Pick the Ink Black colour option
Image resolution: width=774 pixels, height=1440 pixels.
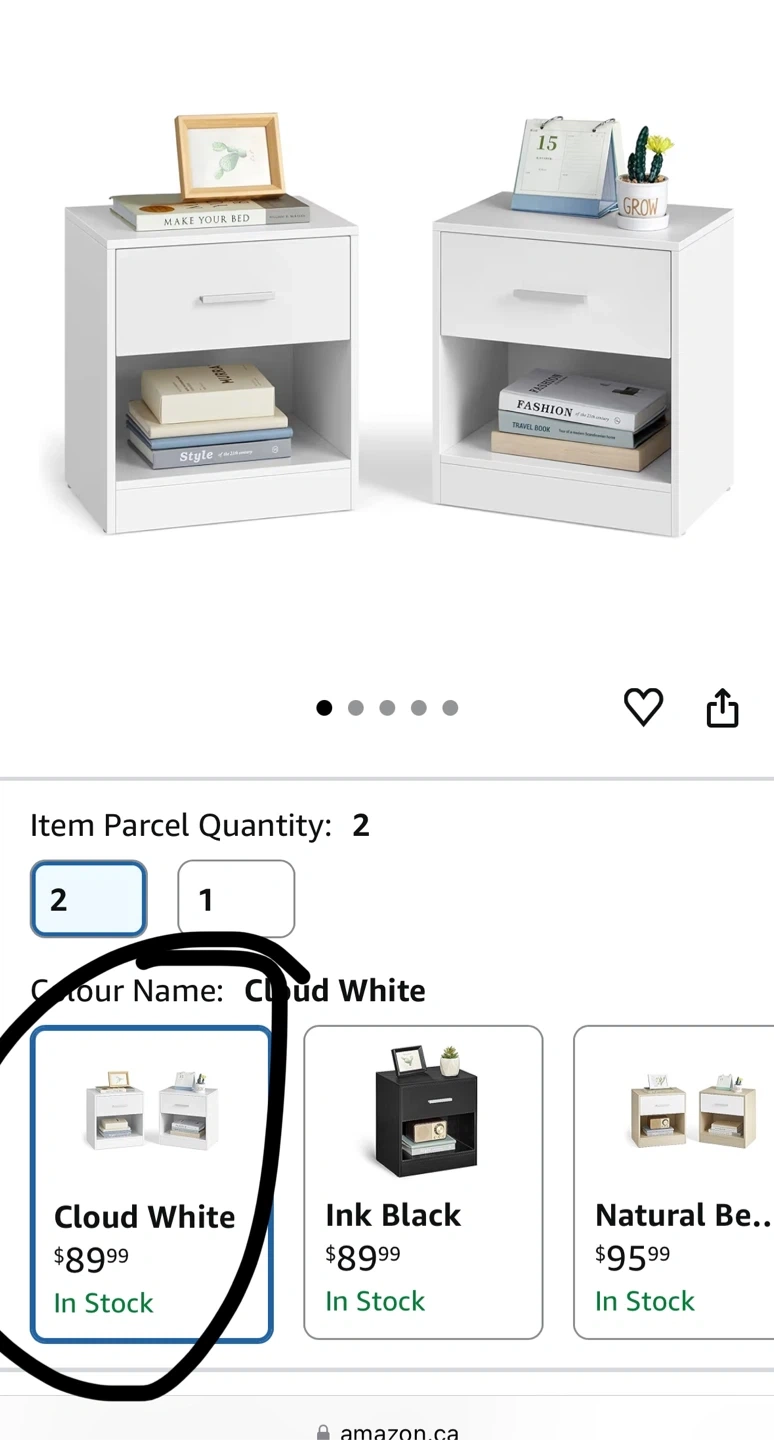[423, 1182]
